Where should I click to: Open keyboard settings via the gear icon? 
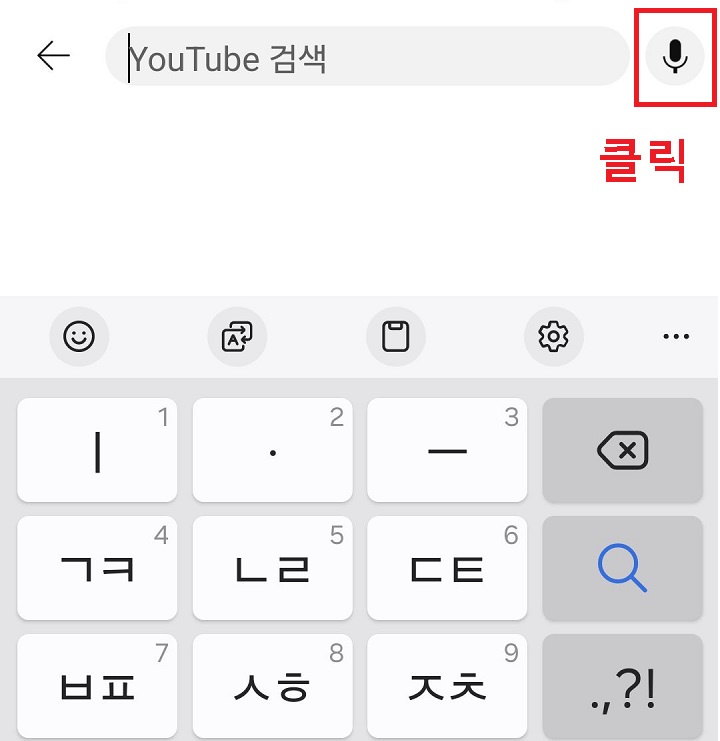click(554, 337)
